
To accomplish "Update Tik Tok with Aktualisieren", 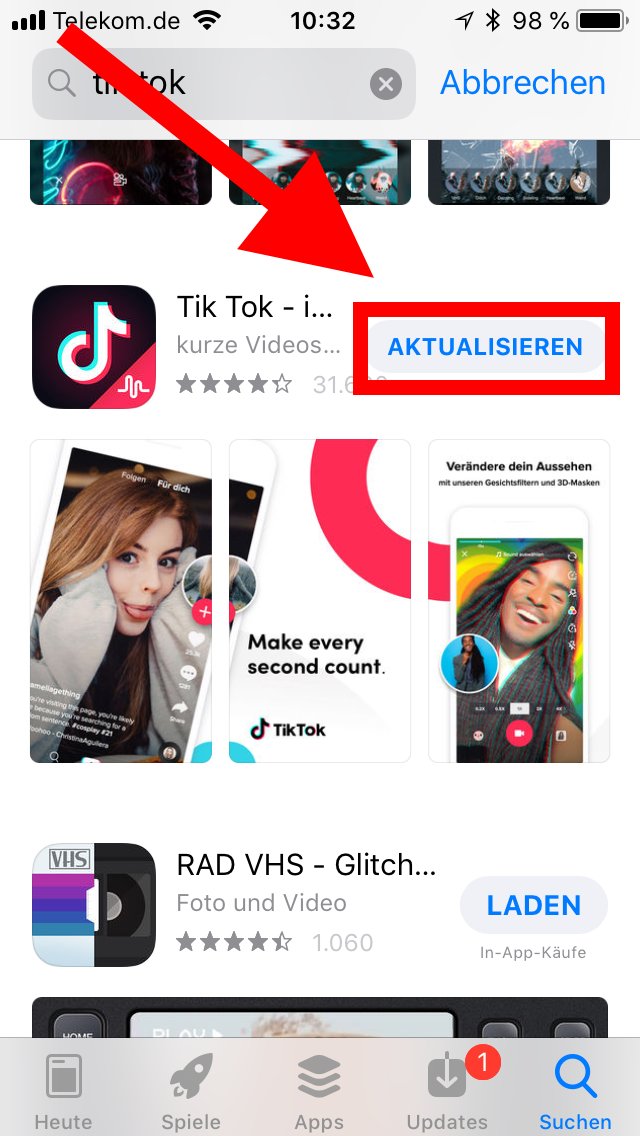I will 485,347.
